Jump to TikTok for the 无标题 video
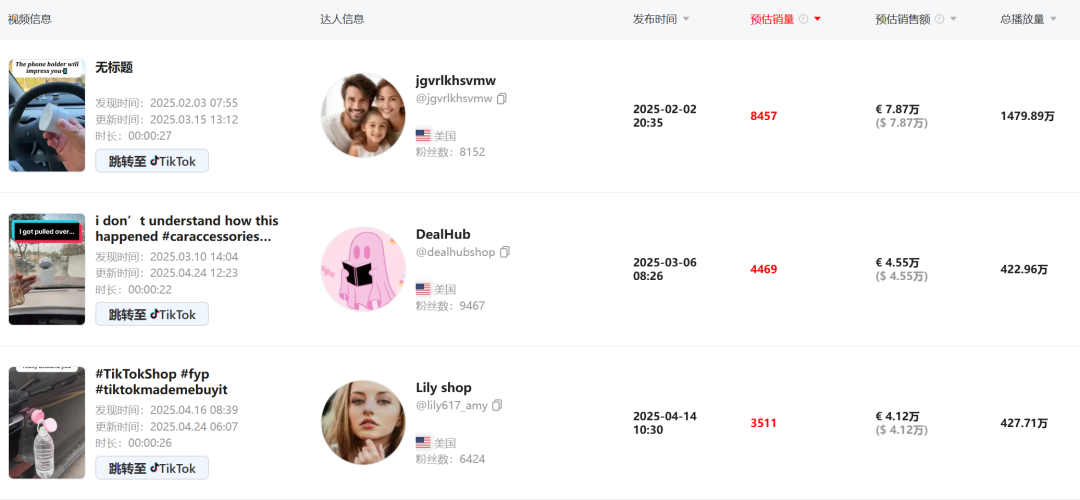This screenshot has width=1080, height=500. 152,161
